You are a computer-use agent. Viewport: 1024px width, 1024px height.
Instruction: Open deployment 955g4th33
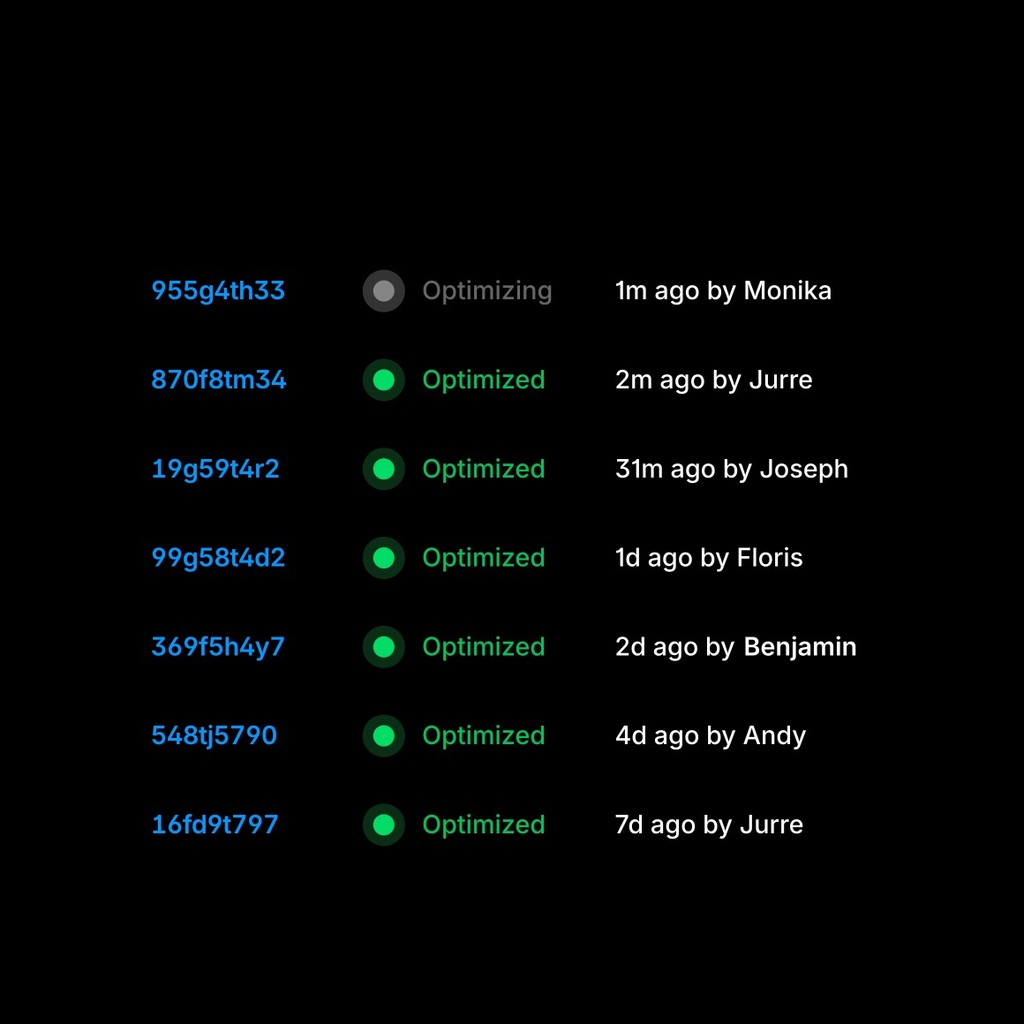(x=218, y=291)
